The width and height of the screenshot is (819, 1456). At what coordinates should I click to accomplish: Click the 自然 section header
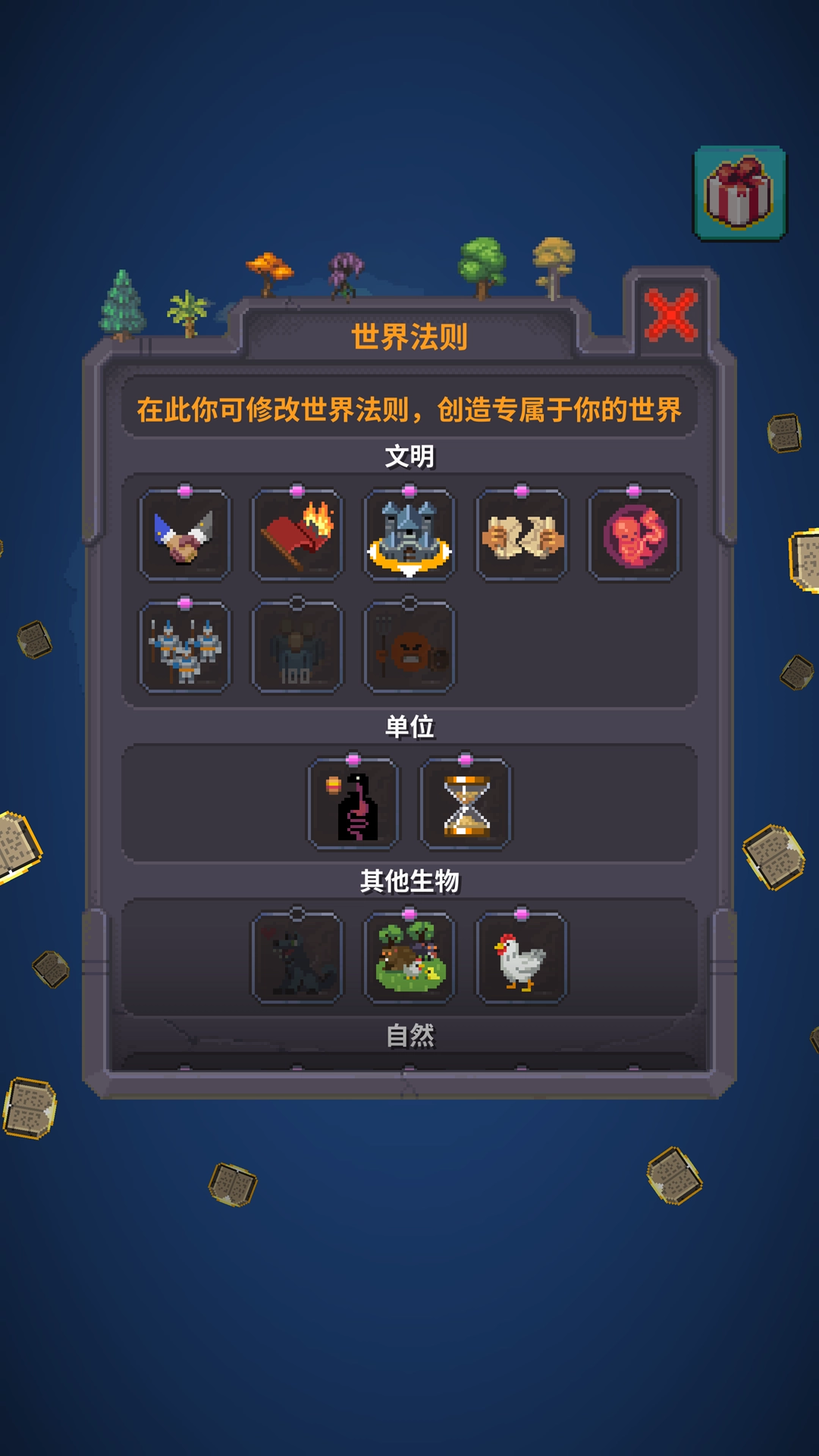click(409, 1033)
